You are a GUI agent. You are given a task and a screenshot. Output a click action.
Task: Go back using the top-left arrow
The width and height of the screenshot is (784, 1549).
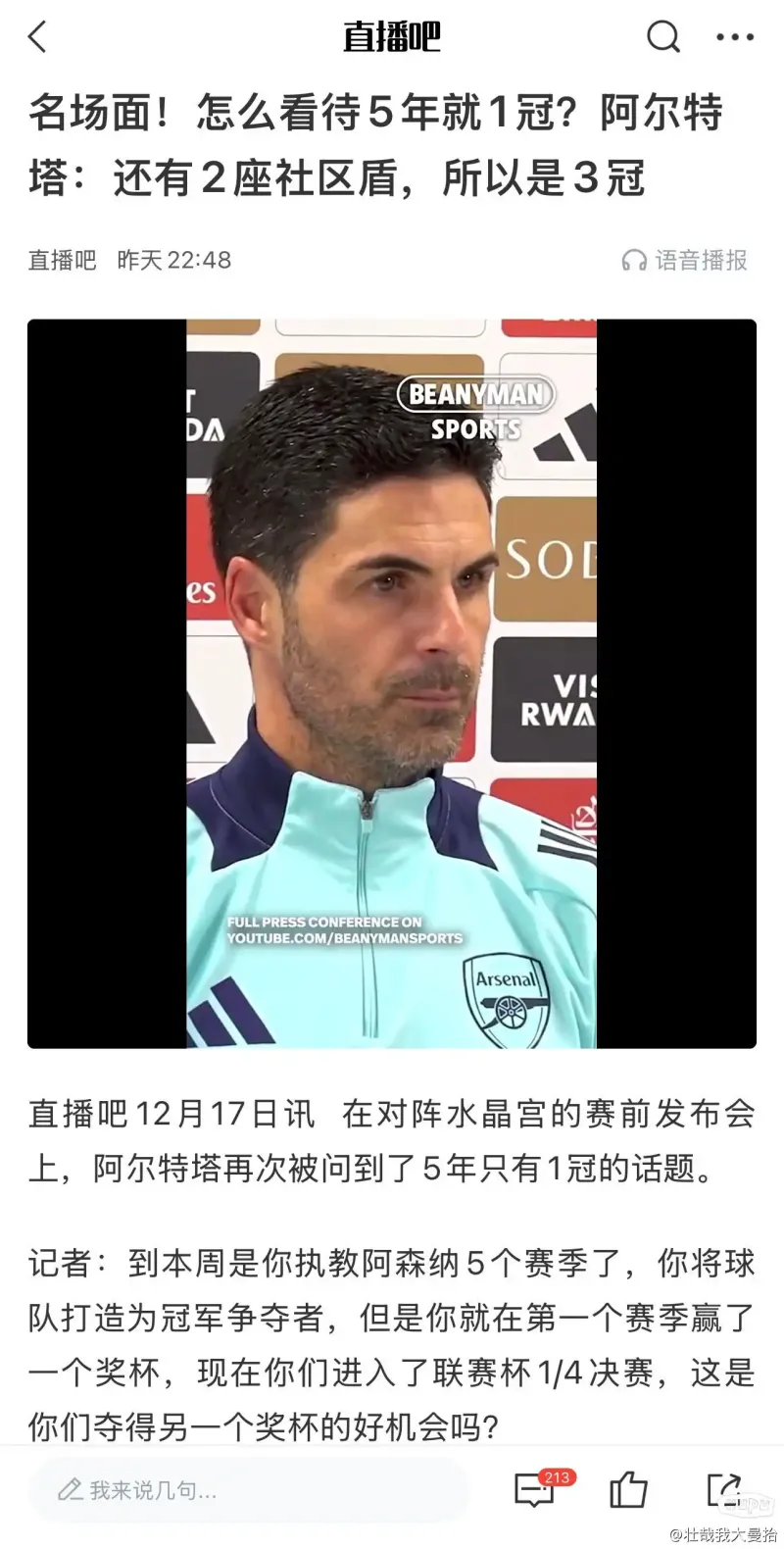pos(38,38)
